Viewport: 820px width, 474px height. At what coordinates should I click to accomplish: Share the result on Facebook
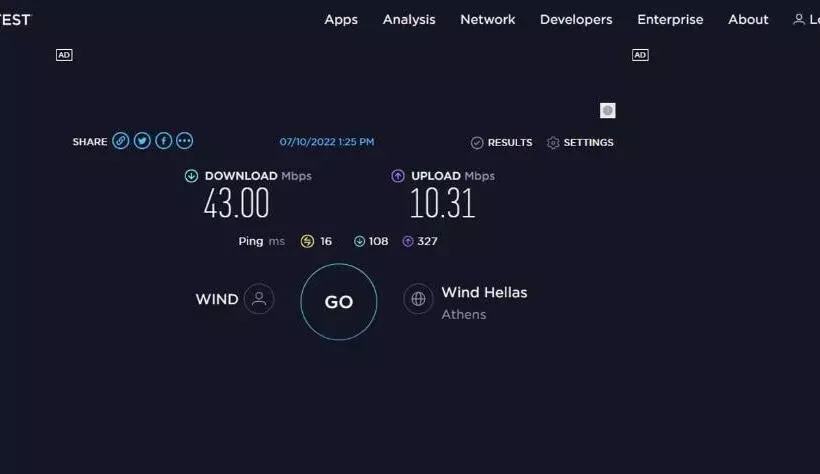click(163, 141)
